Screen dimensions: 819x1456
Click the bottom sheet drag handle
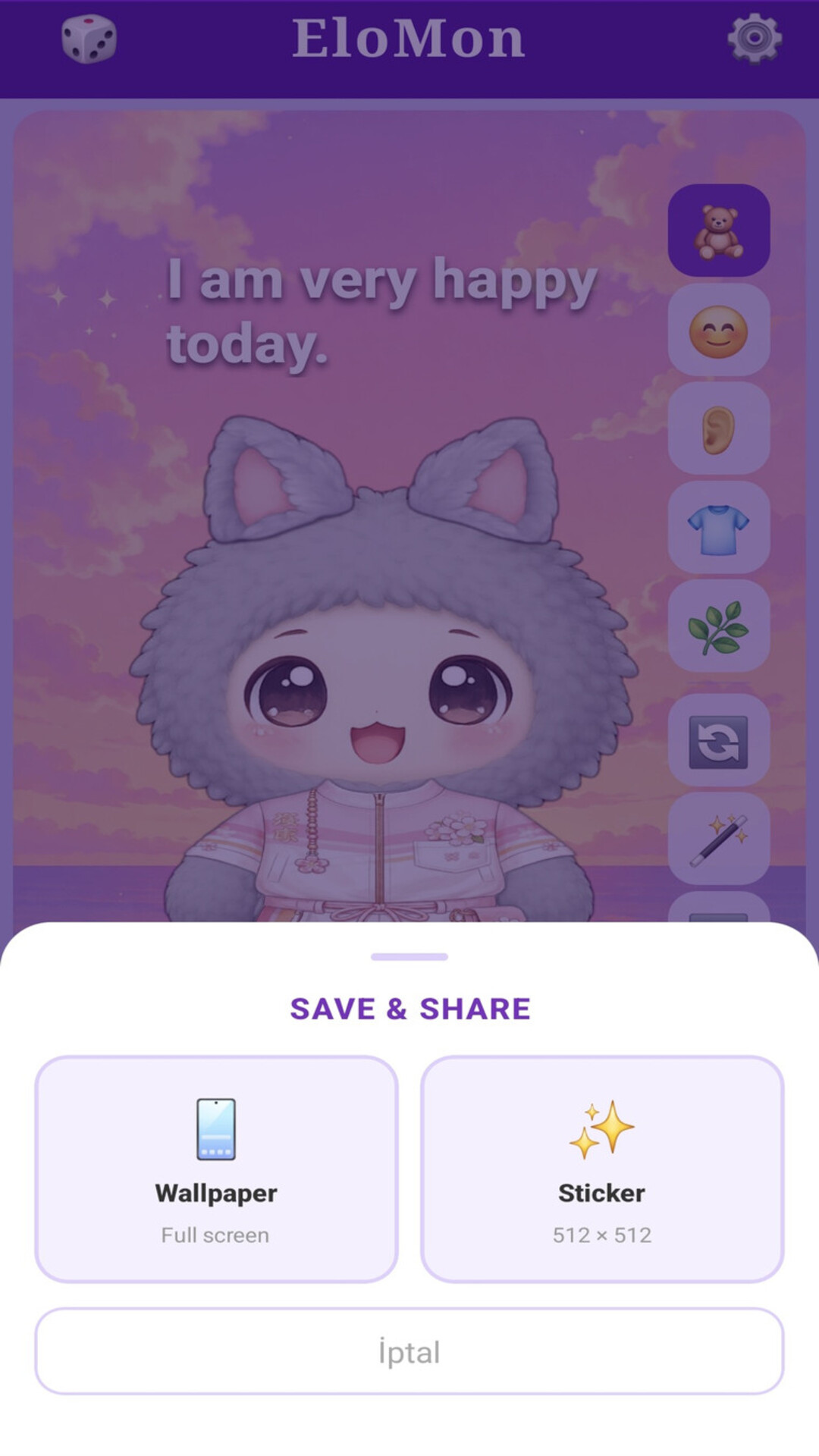(x=409, y=958)
